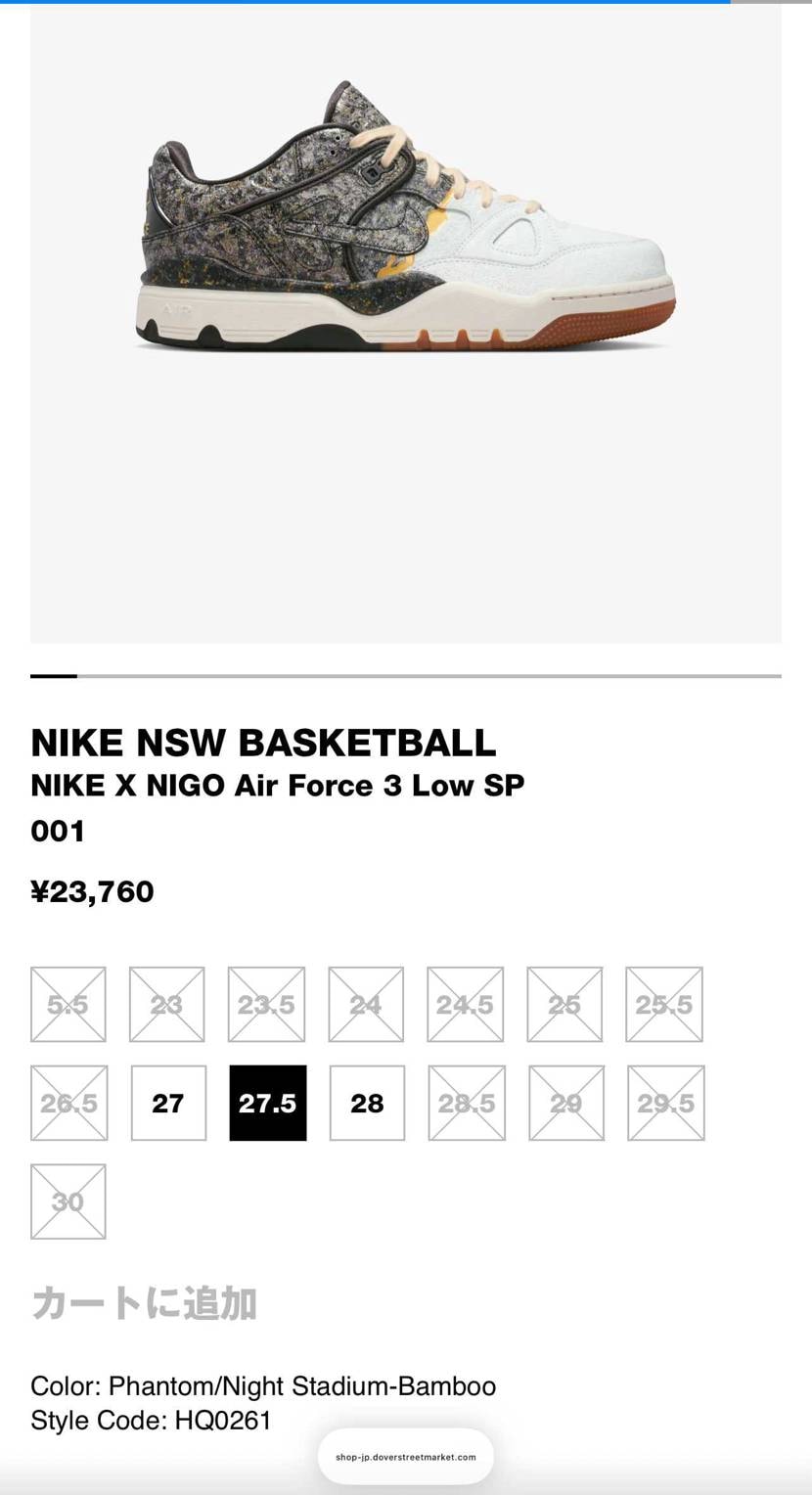This screenshot has height=1495, width=812.
Task: Select size 27.5
Action: click(x=267, y=1103)
